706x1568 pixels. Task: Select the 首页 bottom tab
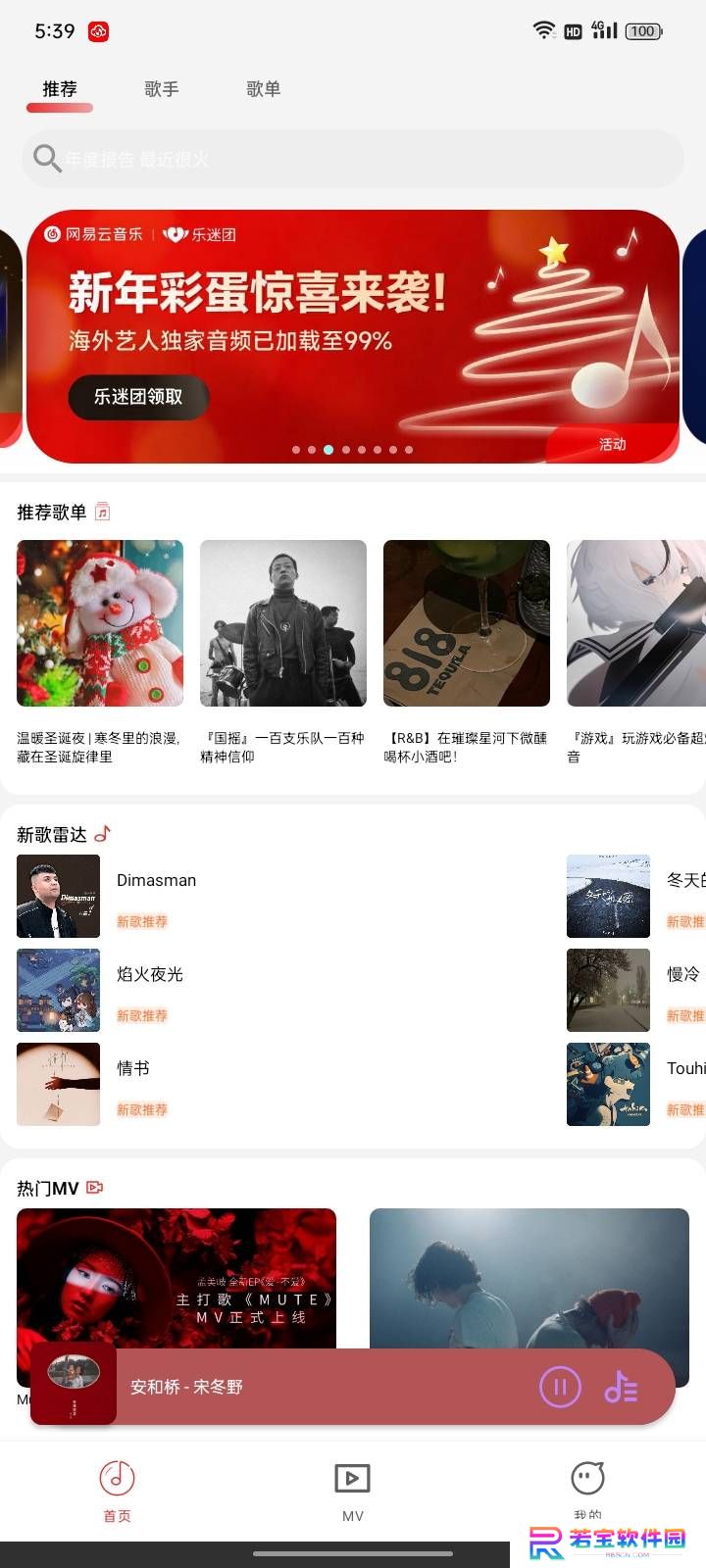pos(118,1491)
